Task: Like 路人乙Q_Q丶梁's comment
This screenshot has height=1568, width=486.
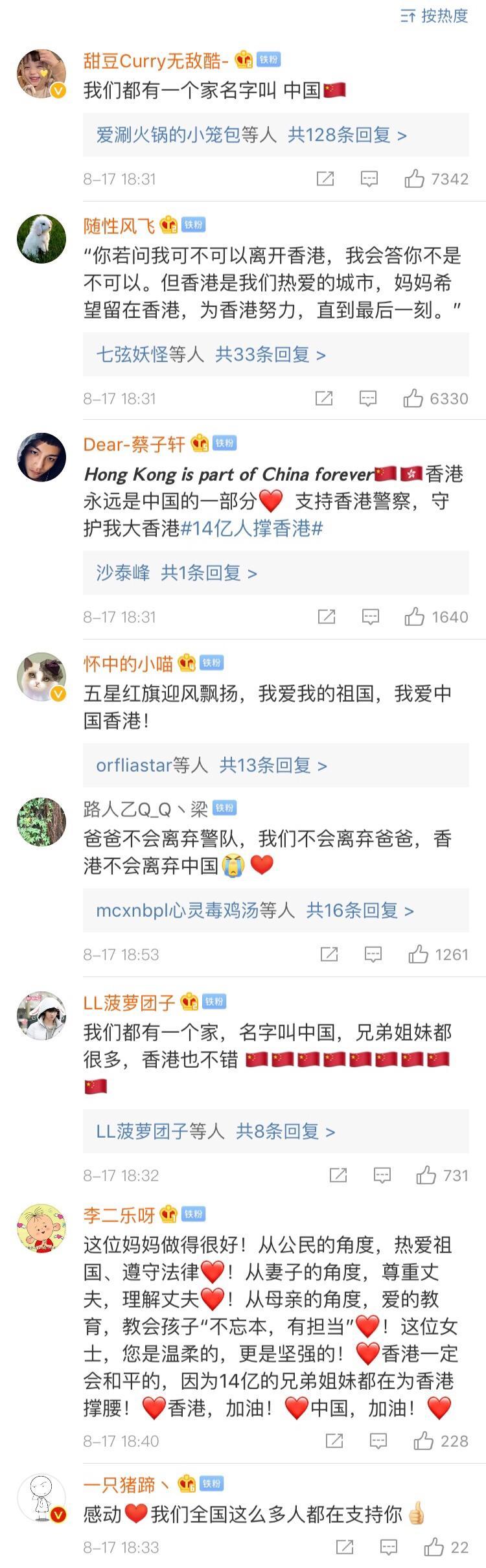Action: [419, 954]
